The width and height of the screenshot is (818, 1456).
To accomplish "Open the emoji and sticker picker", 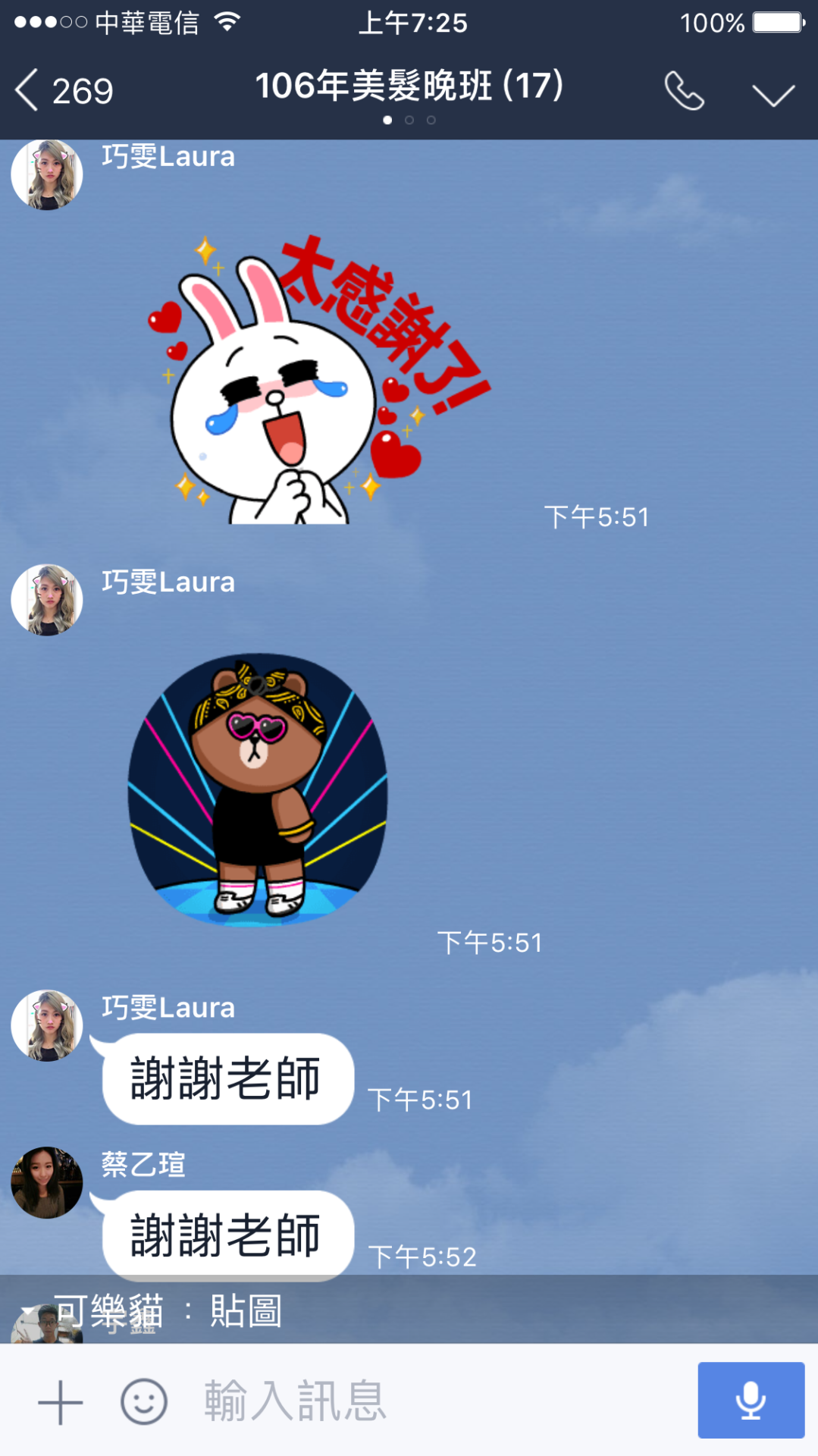I will (144, 1402).
